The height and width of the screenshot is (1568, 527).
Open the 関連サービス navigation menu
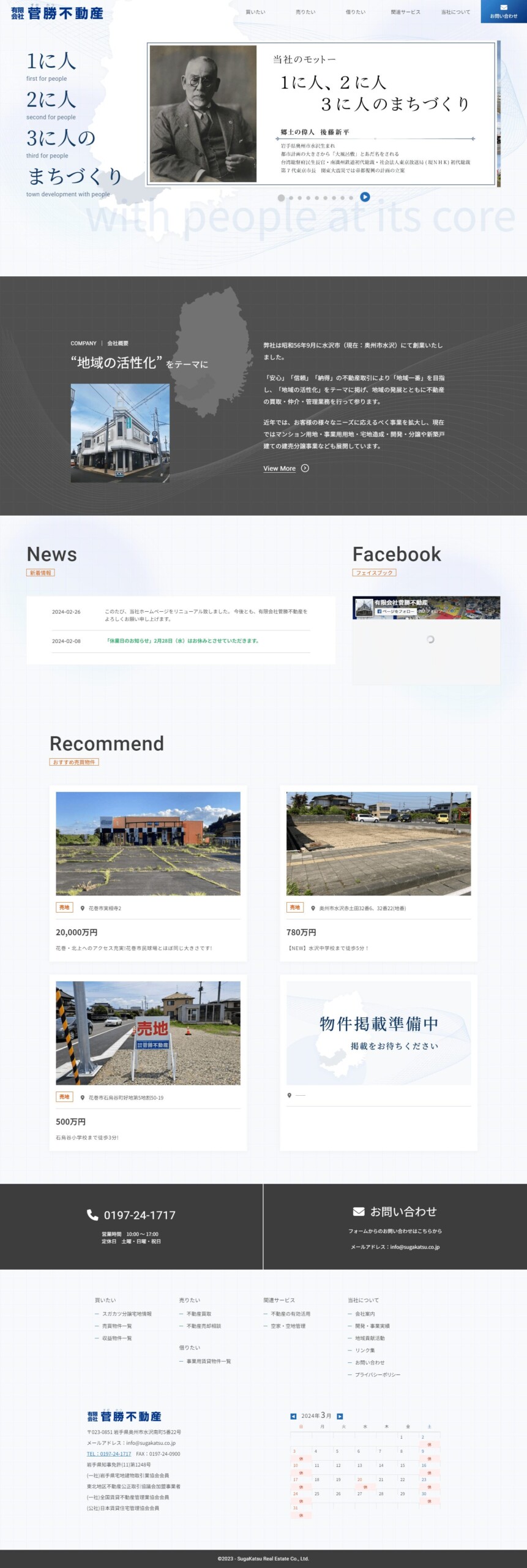pos(405,12)
